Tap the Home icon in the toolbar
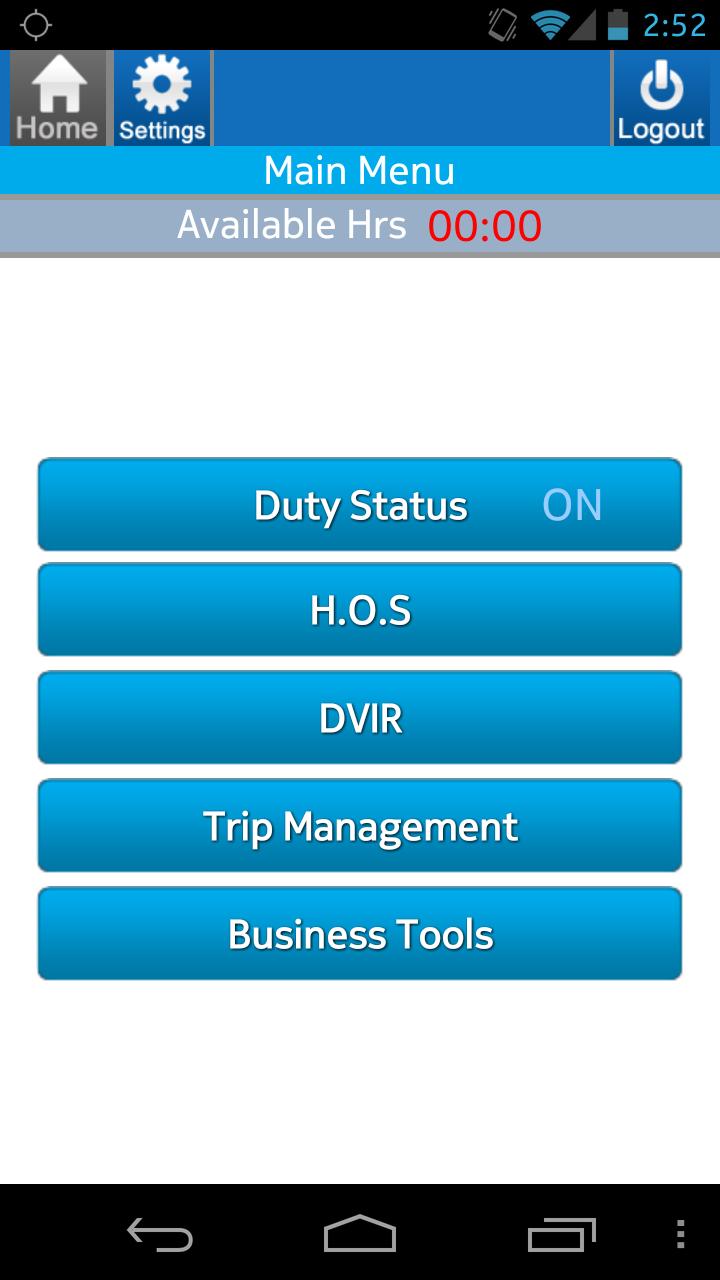Viewport: 720px width, 1280px height. click(x=57, y=98)
